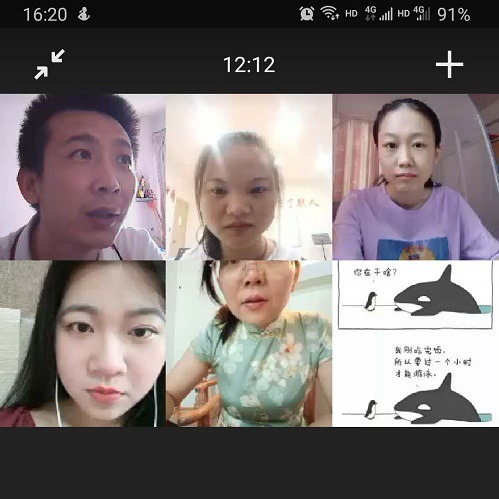Select the center tile with the red Chinese sign
Image resolution: width=499 pixels, height=499 pixels.
249,177
